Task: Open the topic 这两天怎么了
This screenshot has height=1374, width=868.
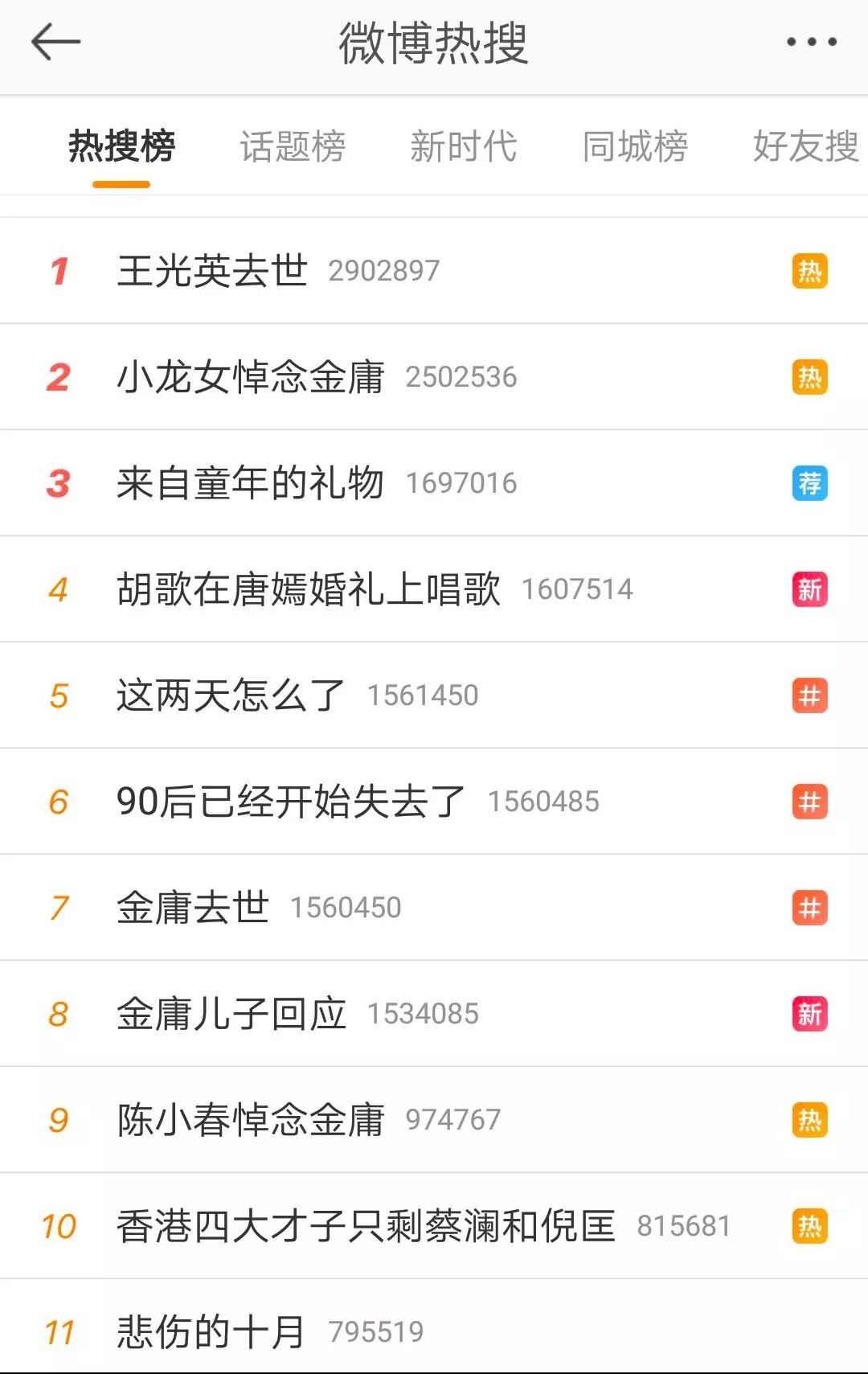Action: coord(434,695)
